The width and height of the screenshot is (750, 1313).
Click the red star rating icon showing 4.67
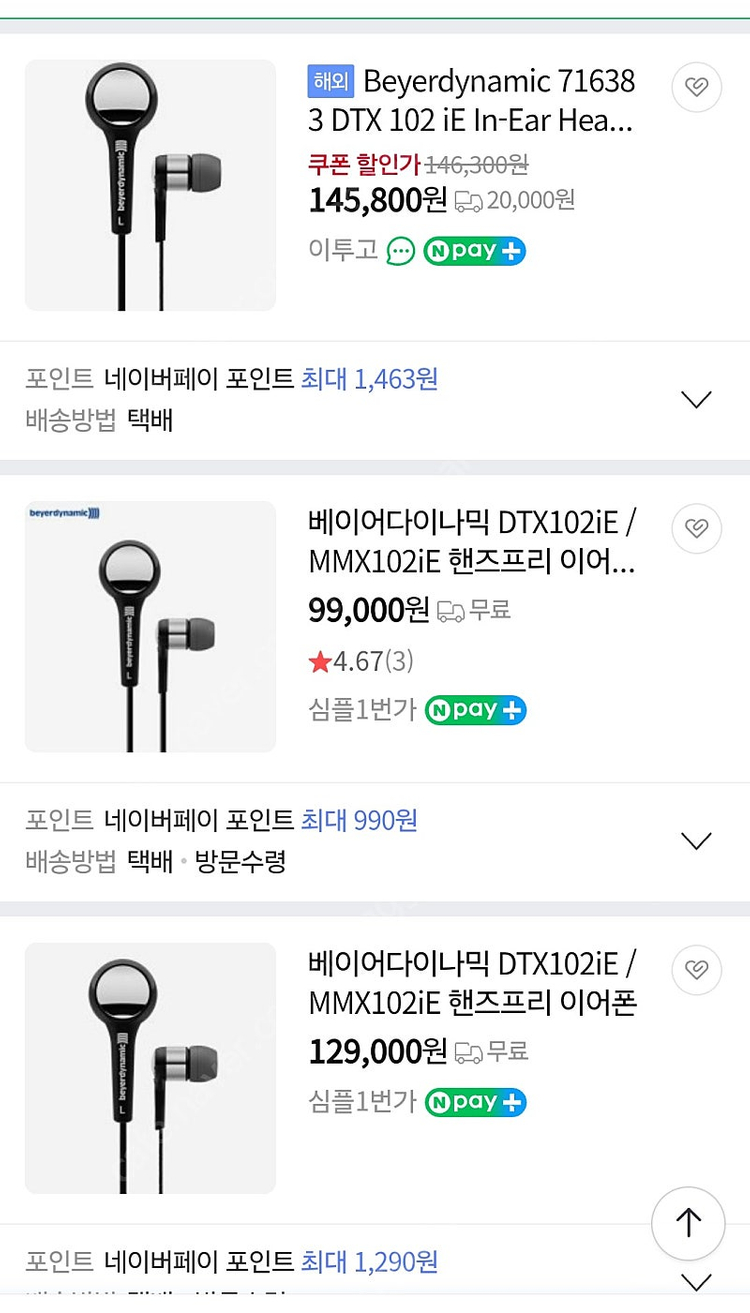[320, 662]
